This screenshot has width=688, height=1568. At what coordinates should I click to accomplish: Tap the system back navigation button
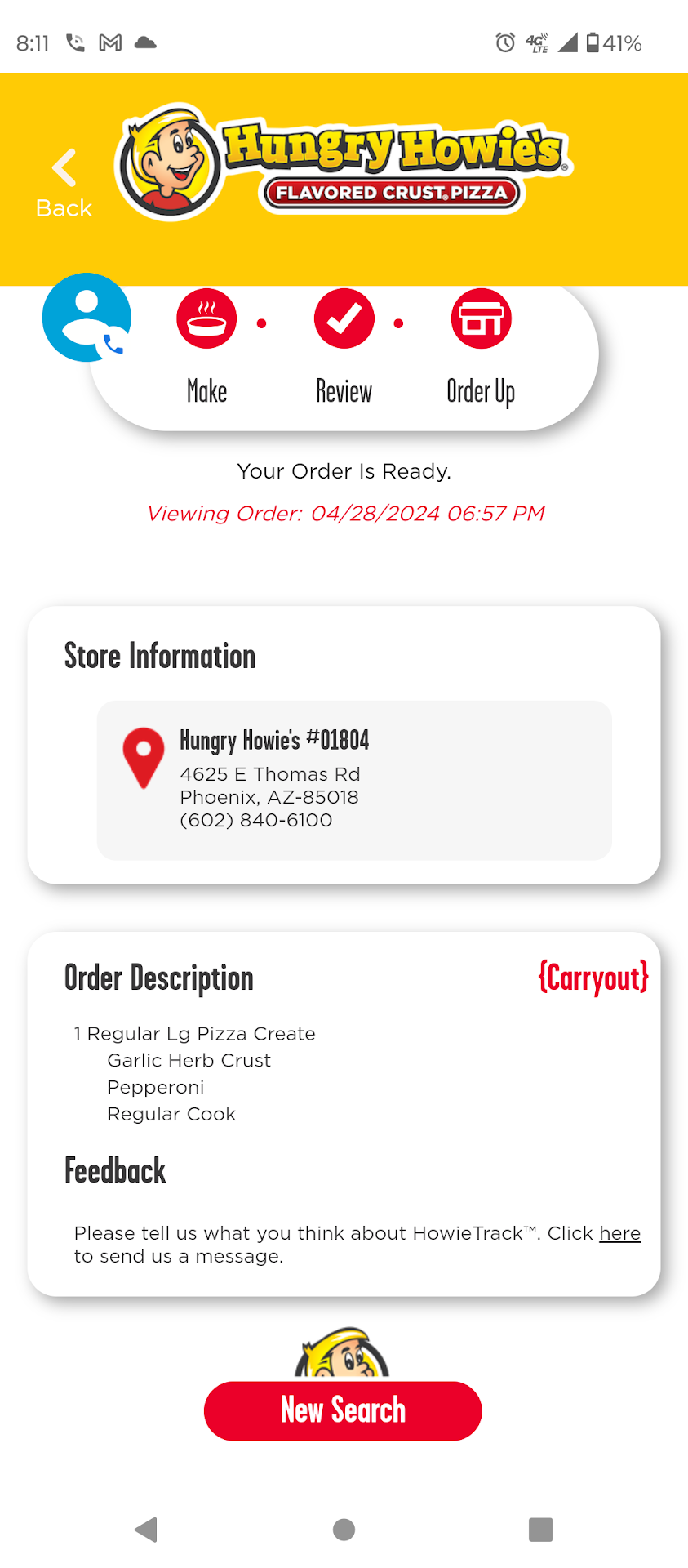146,1529
